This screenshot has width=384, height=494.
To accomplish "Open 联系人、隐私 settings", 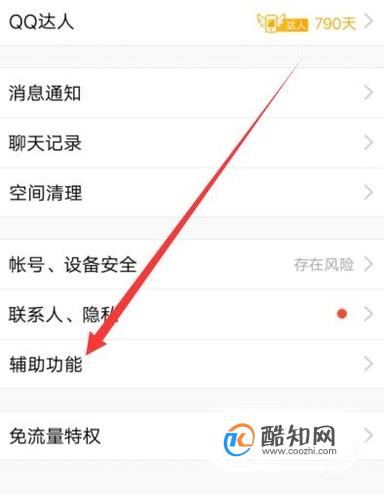I will (x=192, y=314).
